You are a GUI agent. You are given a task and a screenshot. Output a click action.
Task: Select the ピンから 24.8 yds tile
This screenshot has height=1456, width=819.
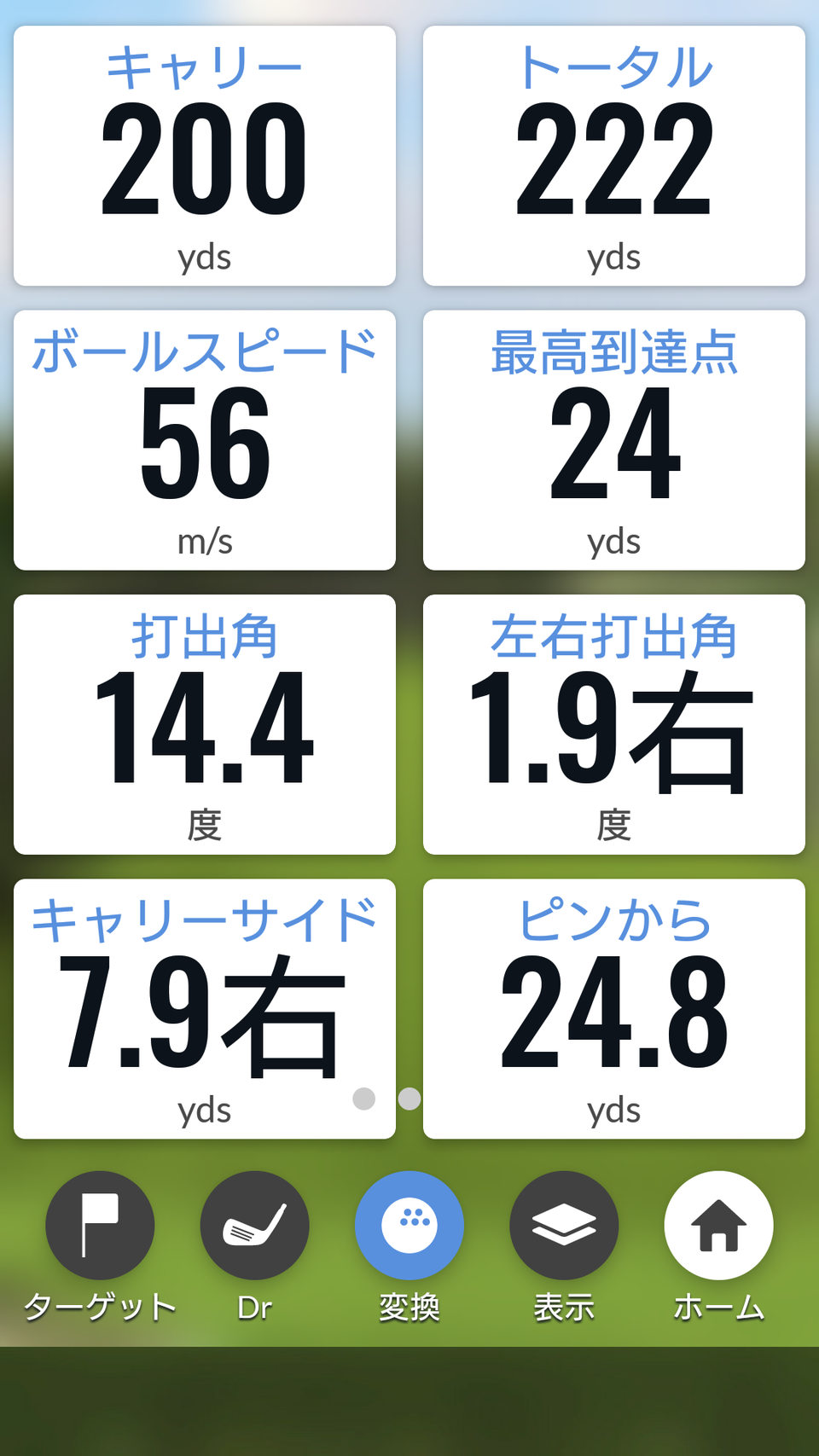tap(614, 1009)
